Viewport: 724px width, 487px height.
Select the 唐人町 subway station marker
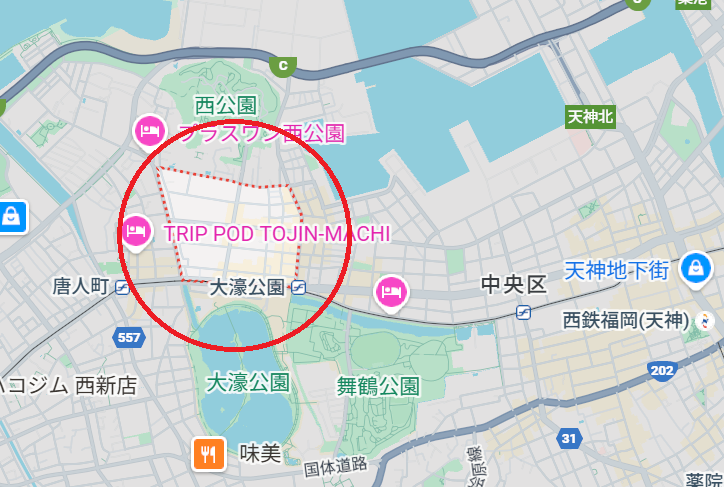pyautogui.click(x=122, y=287)
